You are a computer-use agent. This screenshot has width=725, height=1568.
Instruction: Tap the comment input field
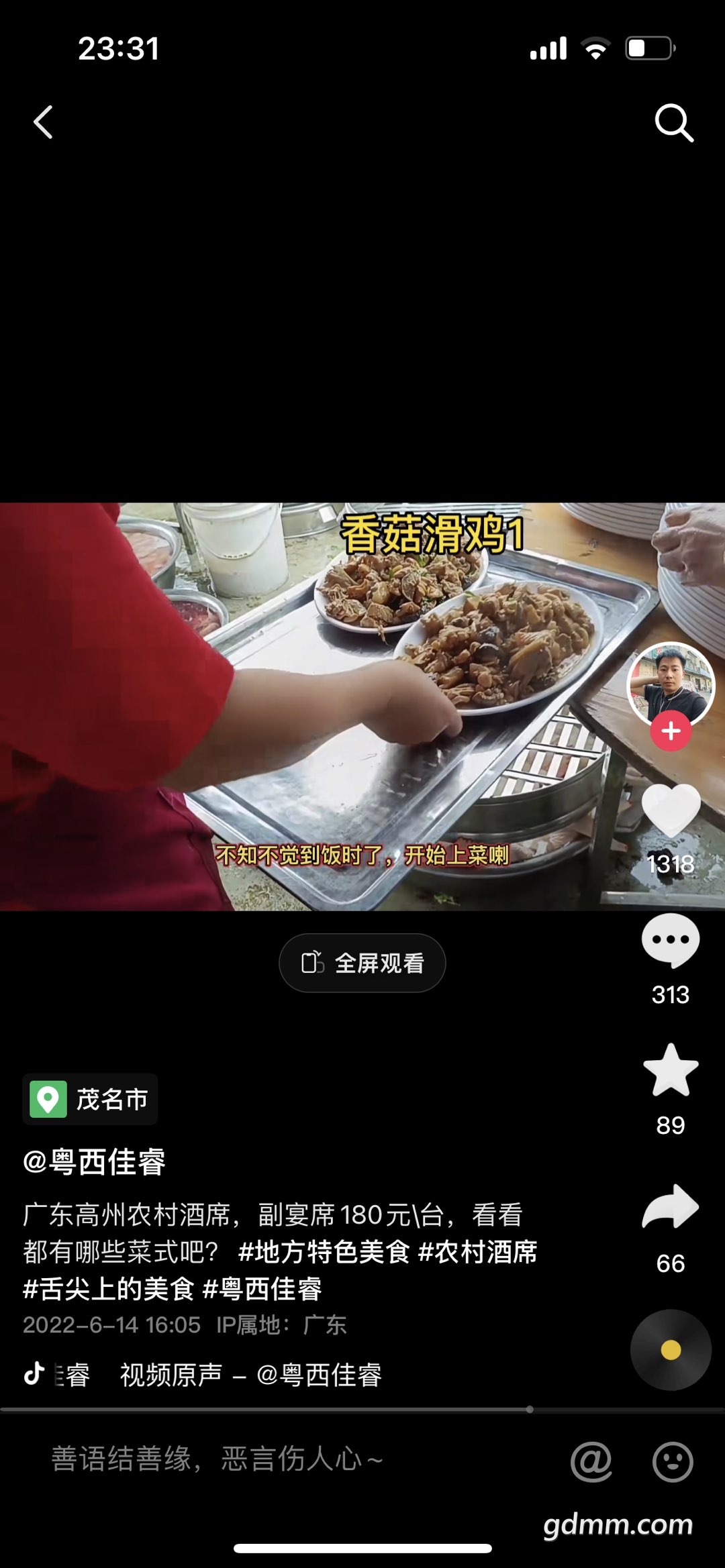coord(269,1459)
